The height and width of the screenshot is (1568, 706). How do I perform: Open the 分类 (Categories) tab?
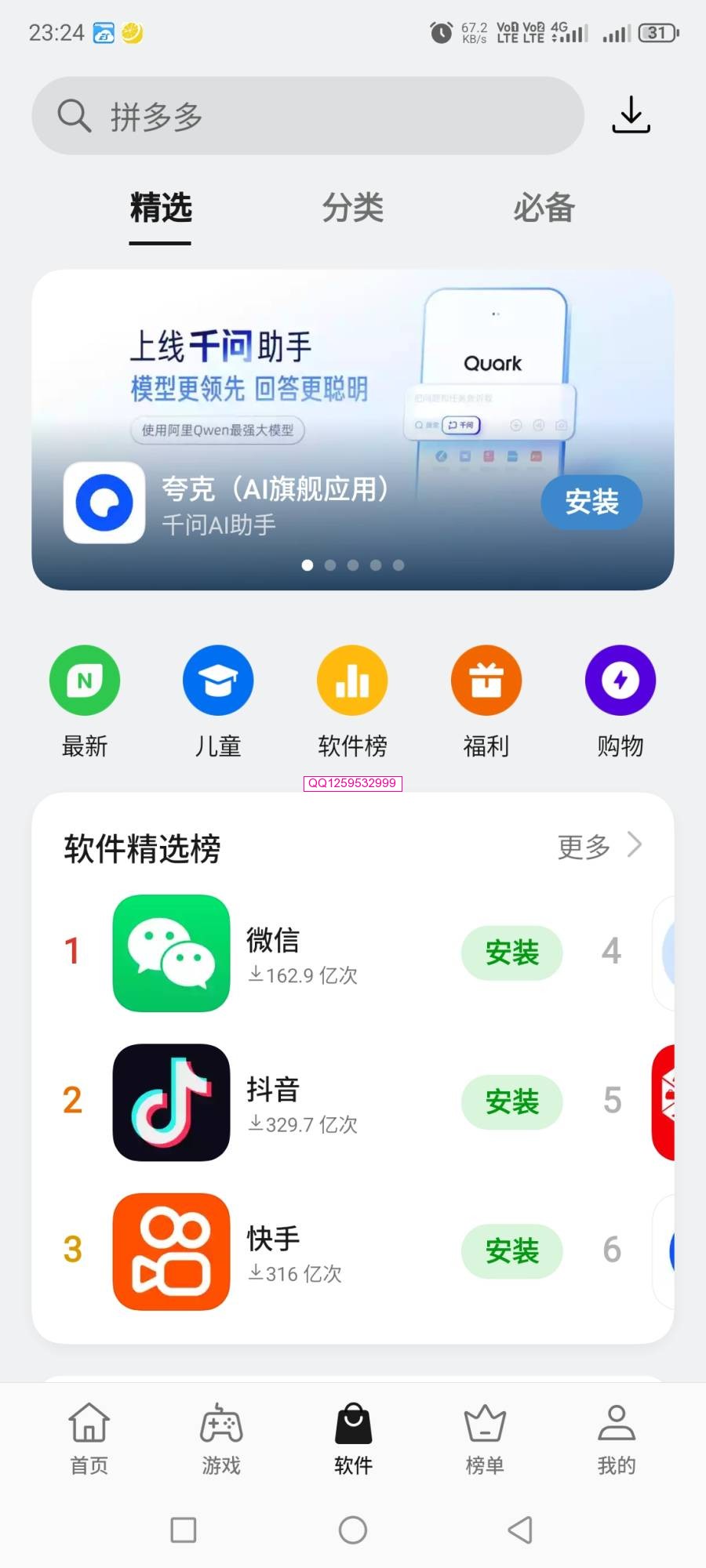point(352,209)
